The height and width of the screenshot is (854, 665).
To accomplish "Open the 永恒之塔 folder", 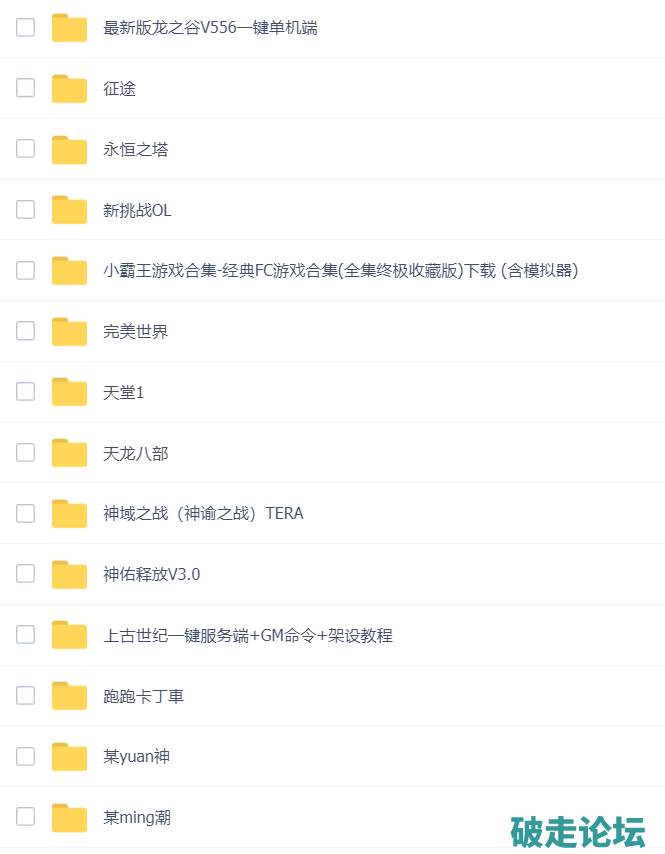I will tap(135, 150).
